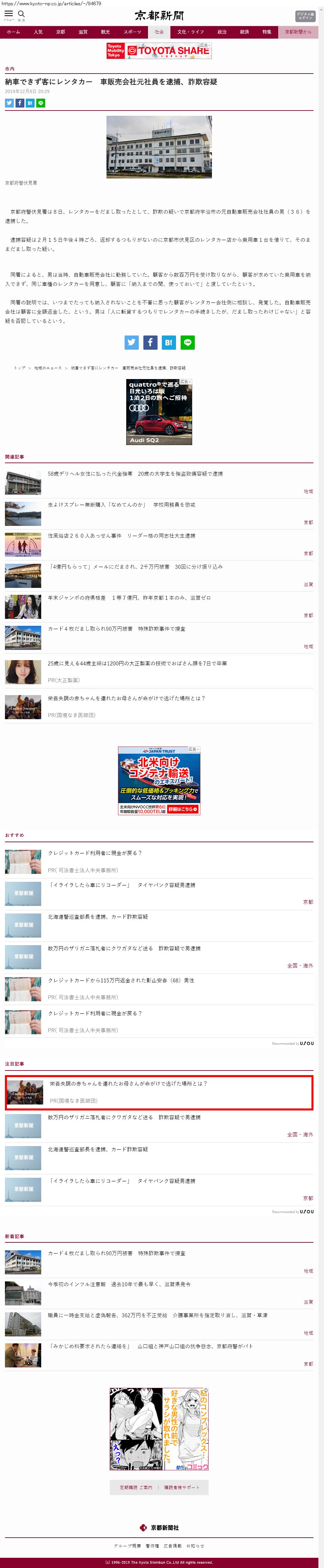The image size is (324, 1568).
Task: Go to 地域のニュース breadcrumb
Action: (x=48, y=368)
